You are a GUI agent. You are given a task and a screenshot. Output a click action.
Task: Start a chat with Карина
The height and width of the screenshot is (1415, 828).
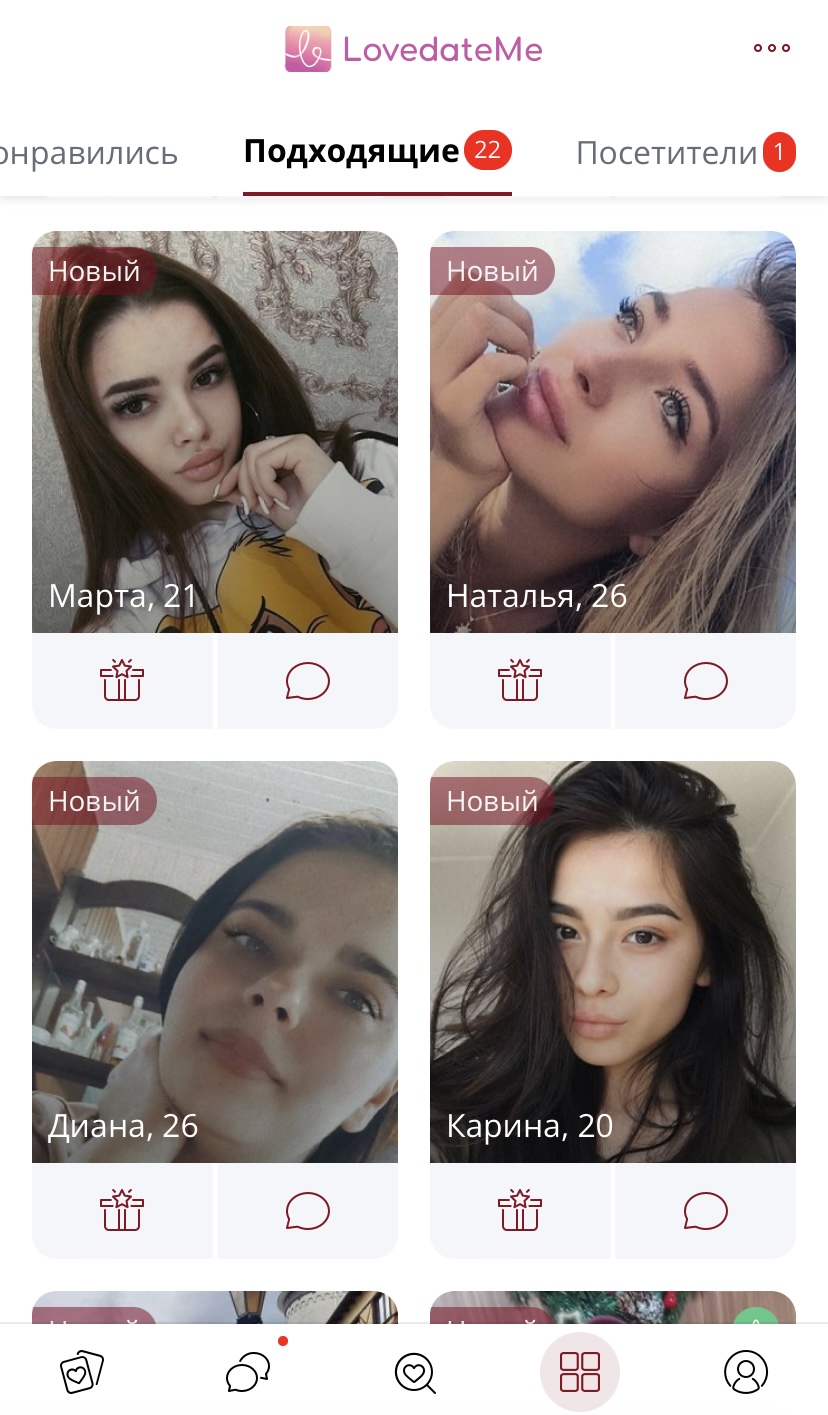click(705, 1211)
